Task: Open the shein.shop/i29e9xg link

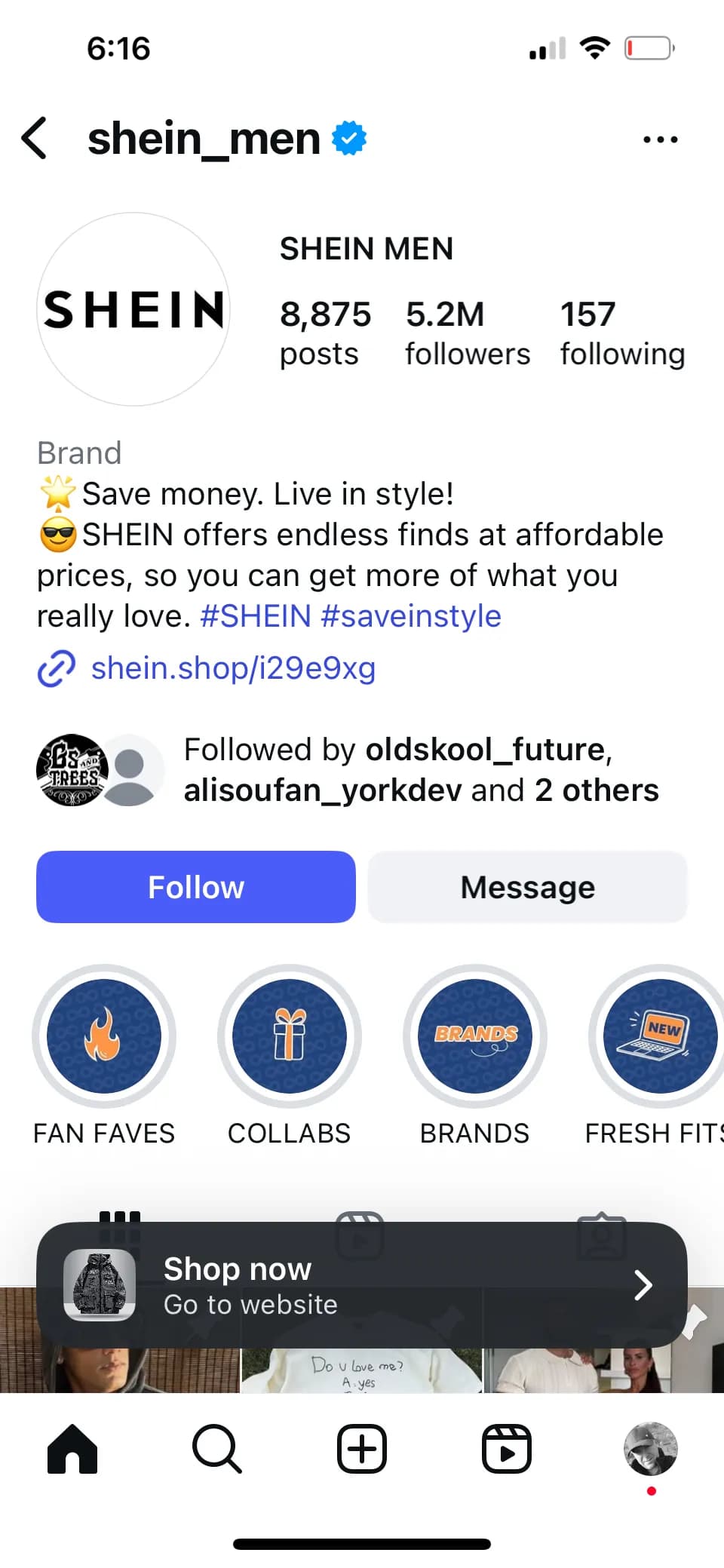Action: click(233, 668)
